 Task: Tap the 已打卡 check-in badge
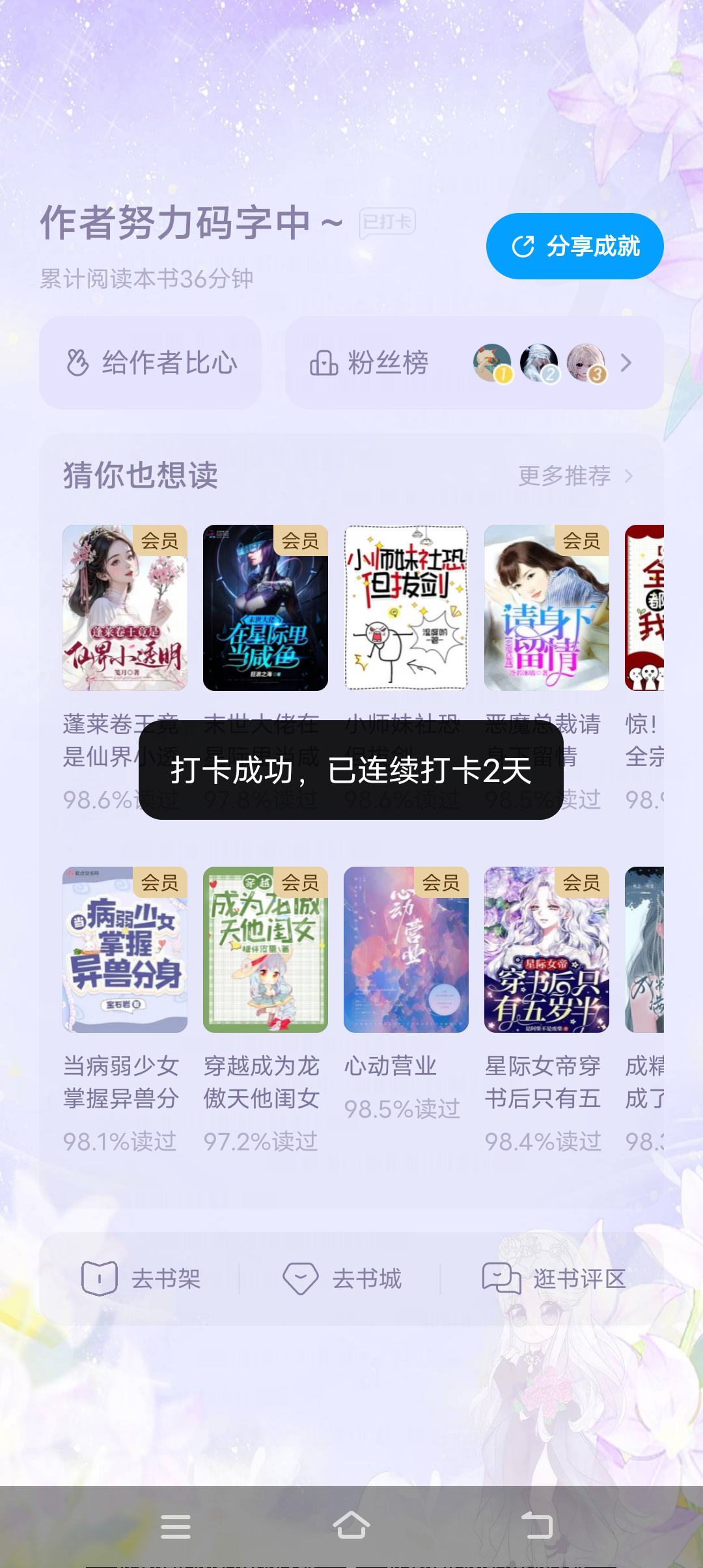tap(387, 223)
